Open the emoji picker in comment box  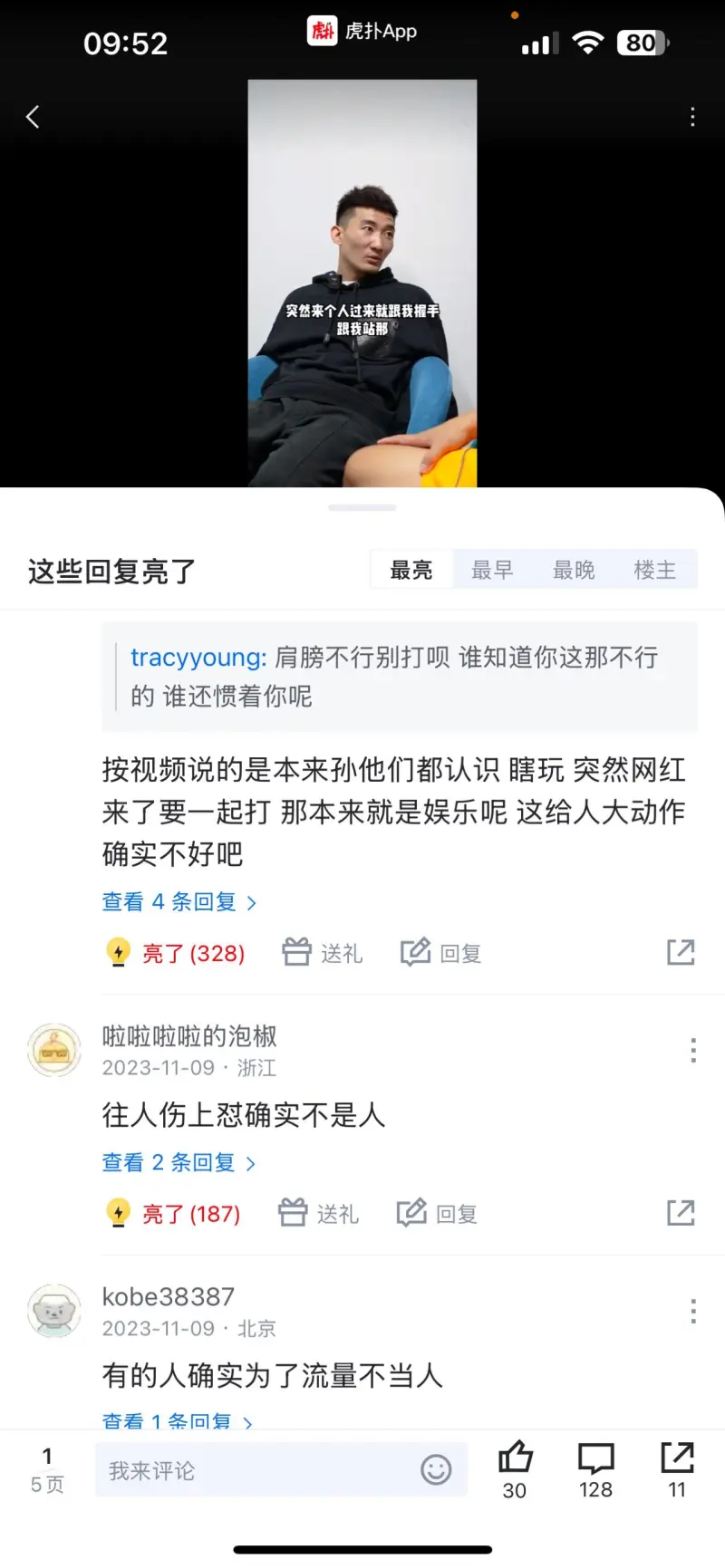[436, 1469]
